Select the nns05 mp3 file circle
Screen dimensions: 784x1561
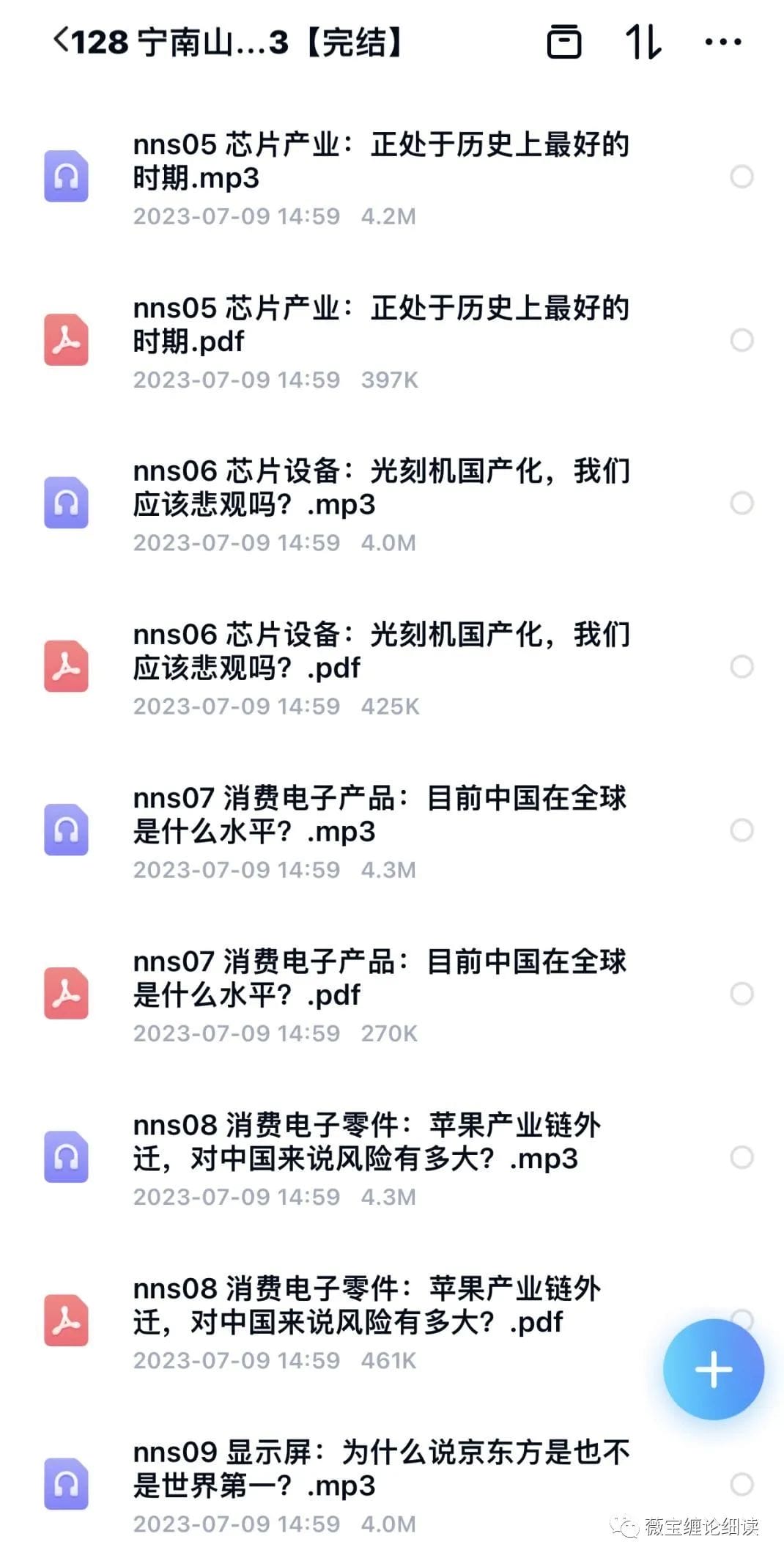click(742, 177)
